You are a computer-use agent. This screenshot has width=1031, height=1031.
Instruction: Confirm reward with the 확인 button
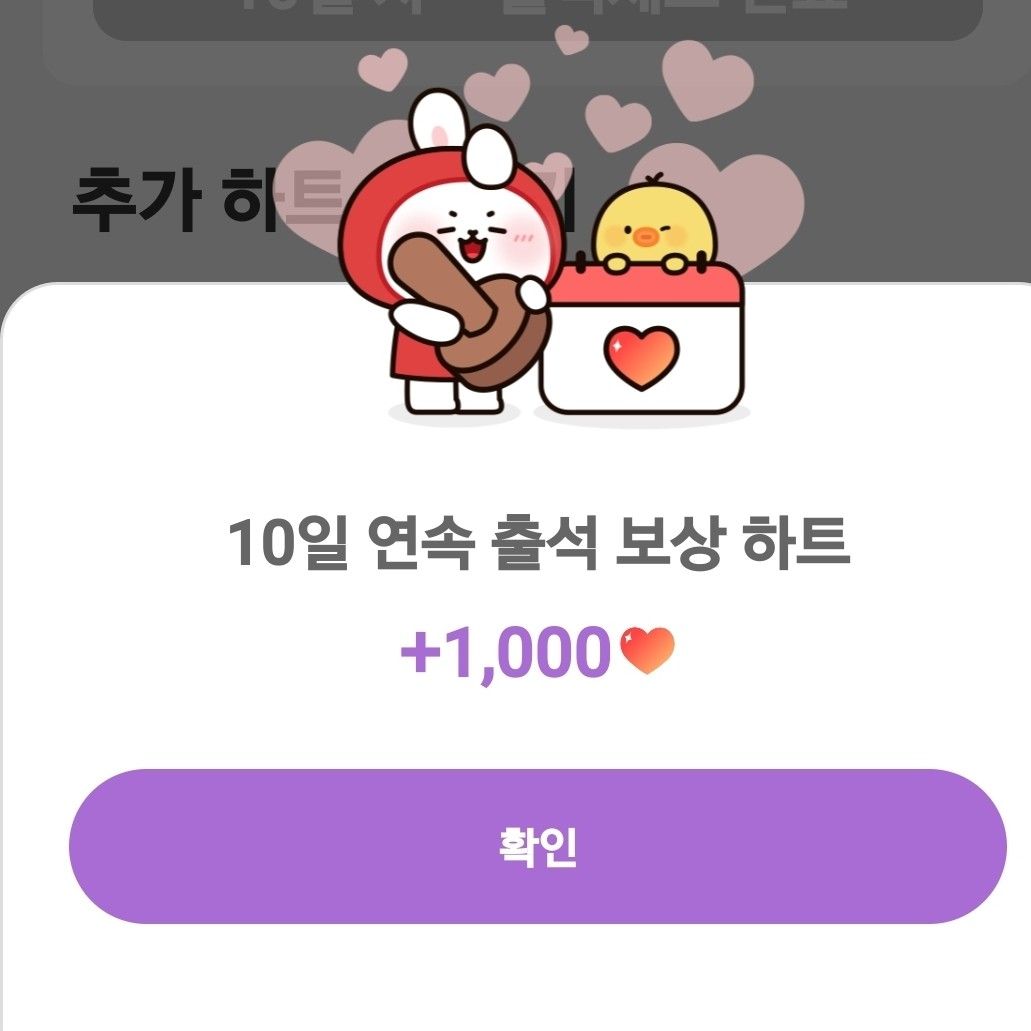click(x=537, y=846)
